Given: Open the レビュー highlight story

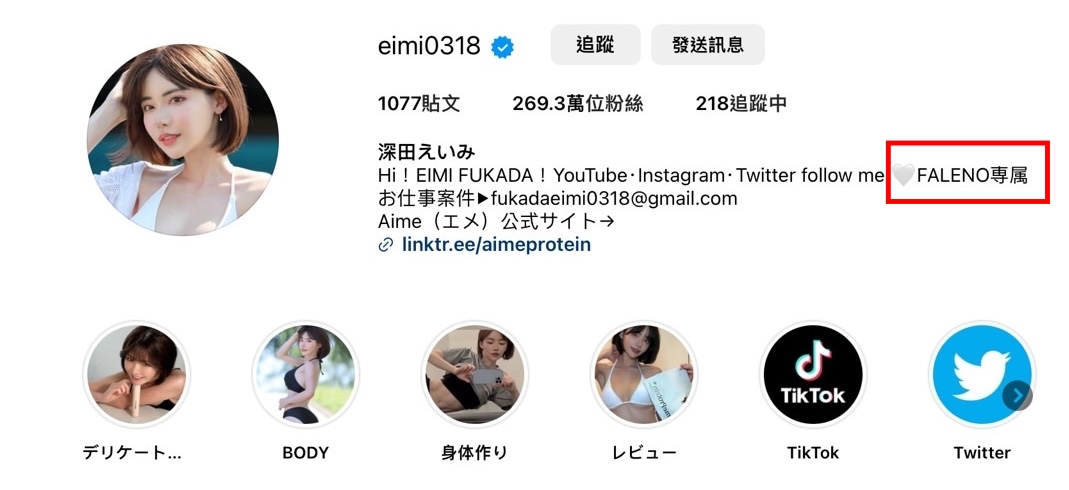Looking at the screenshot, I should 643,375.
